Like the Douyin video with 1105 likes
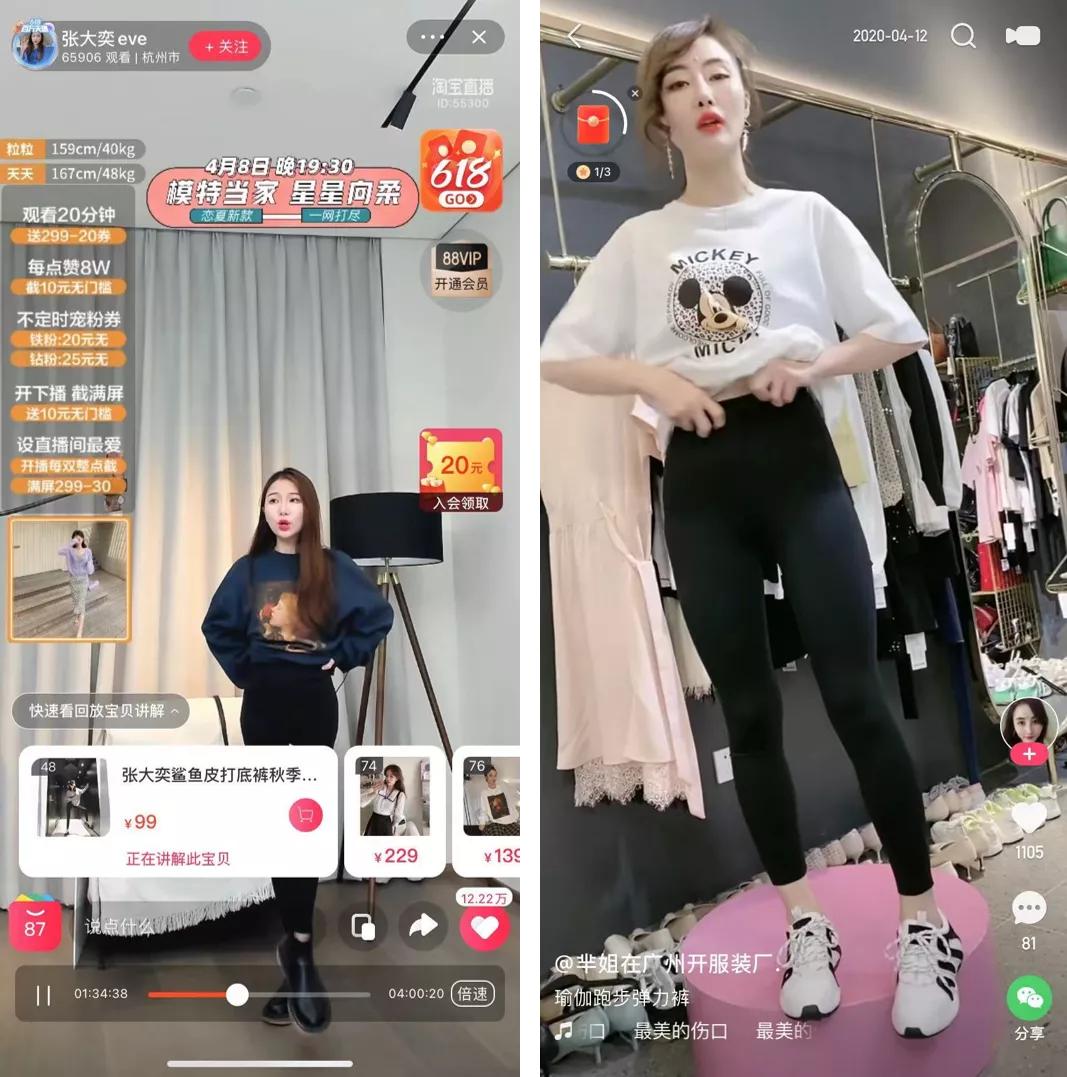The width and height of the screenshot is (1067, 1077). tap(1028, 819)
